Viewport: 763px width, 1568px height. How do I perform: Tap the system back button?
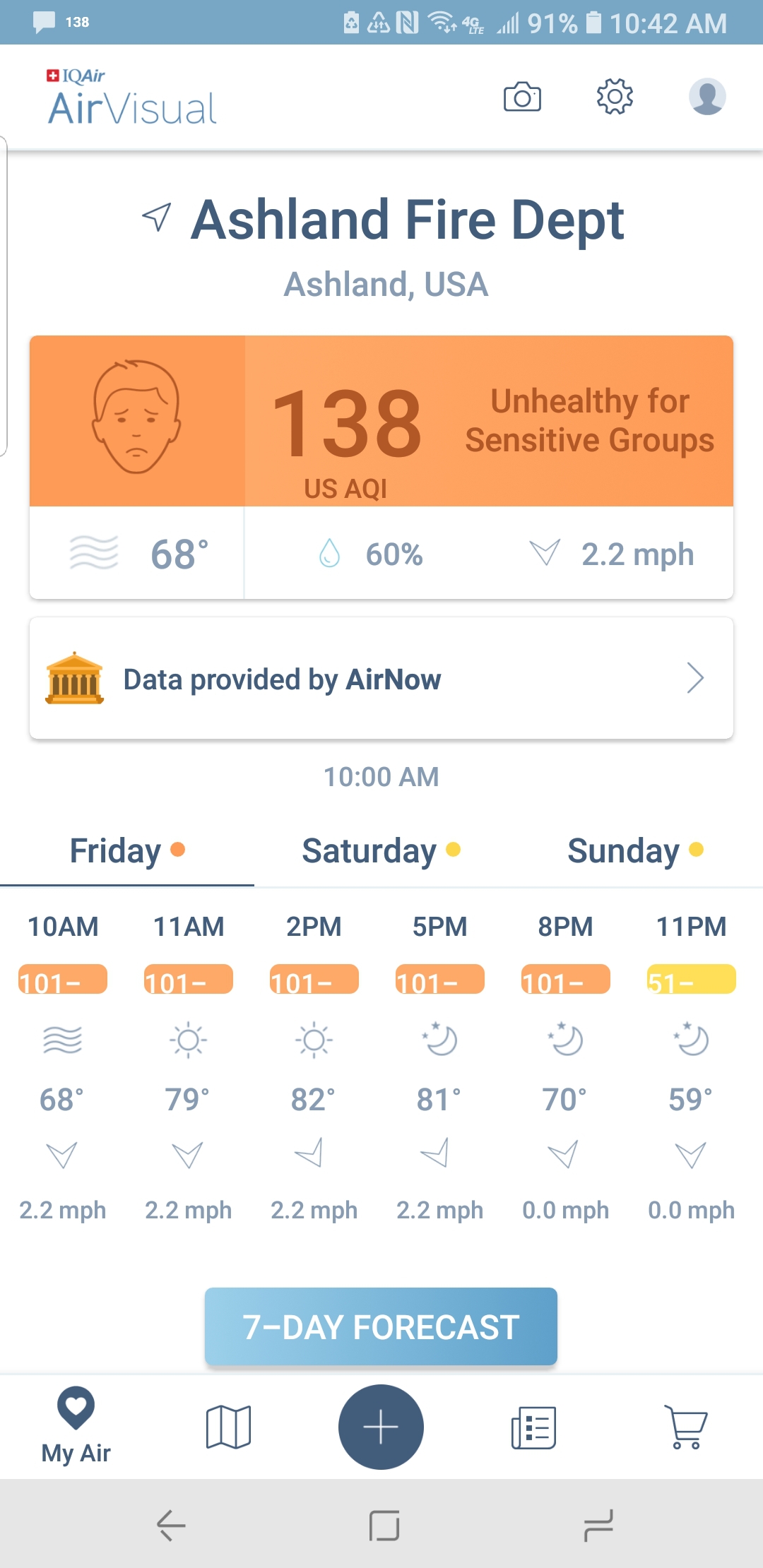(x=170, y=1526)
